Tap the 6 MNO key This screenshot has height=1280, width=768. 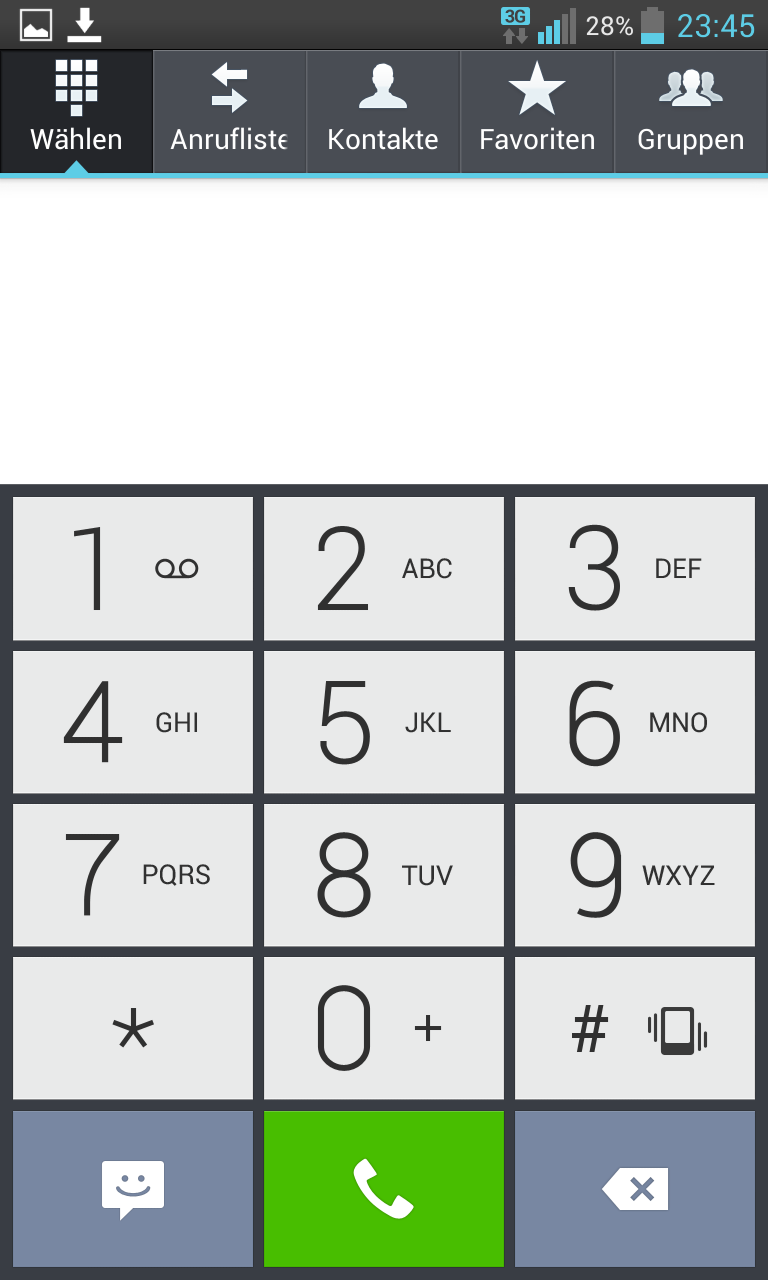click(x=635, y=722)
